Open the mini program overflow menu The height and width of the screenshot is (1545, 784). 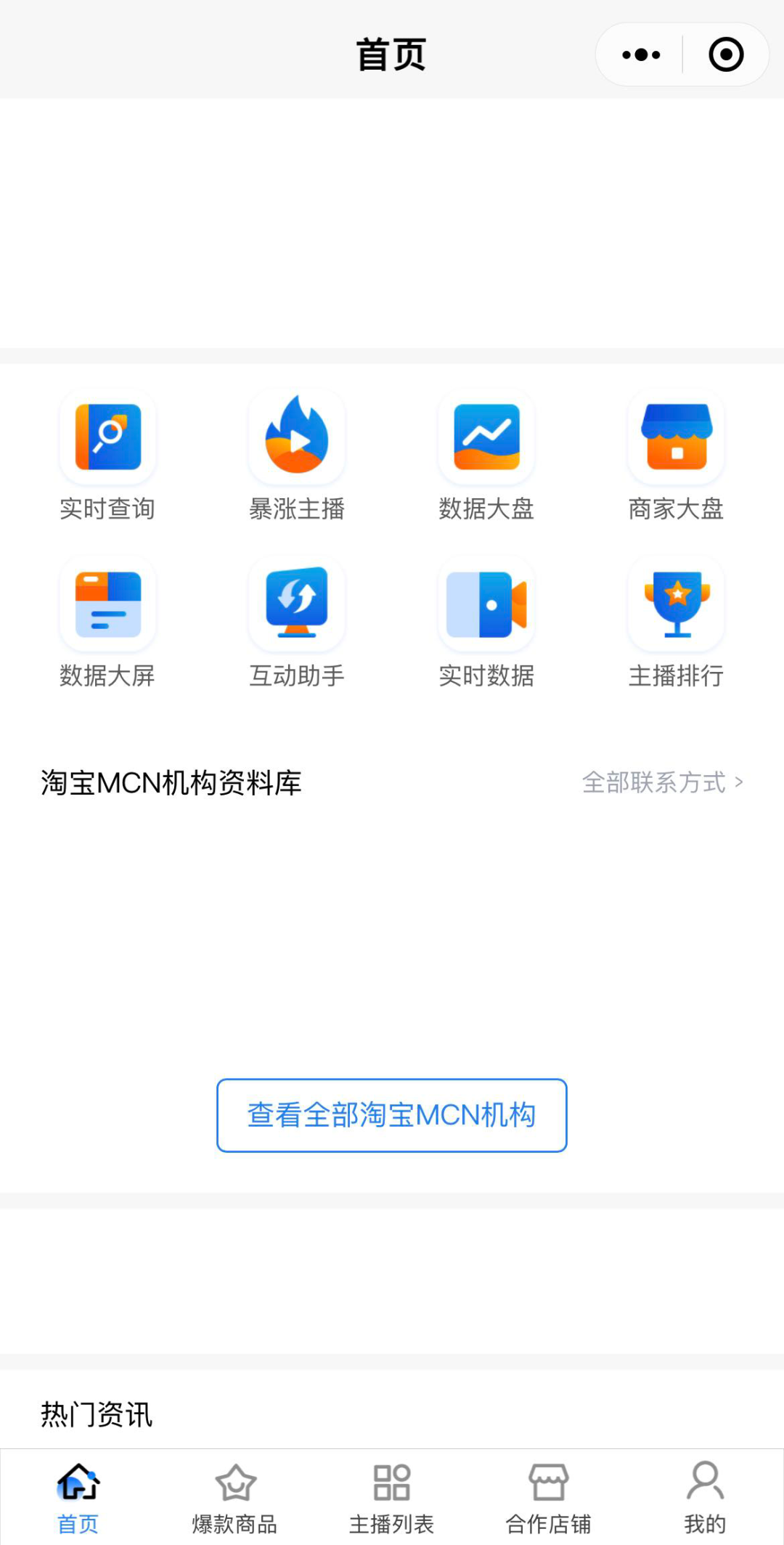click(x=641, y=54)
